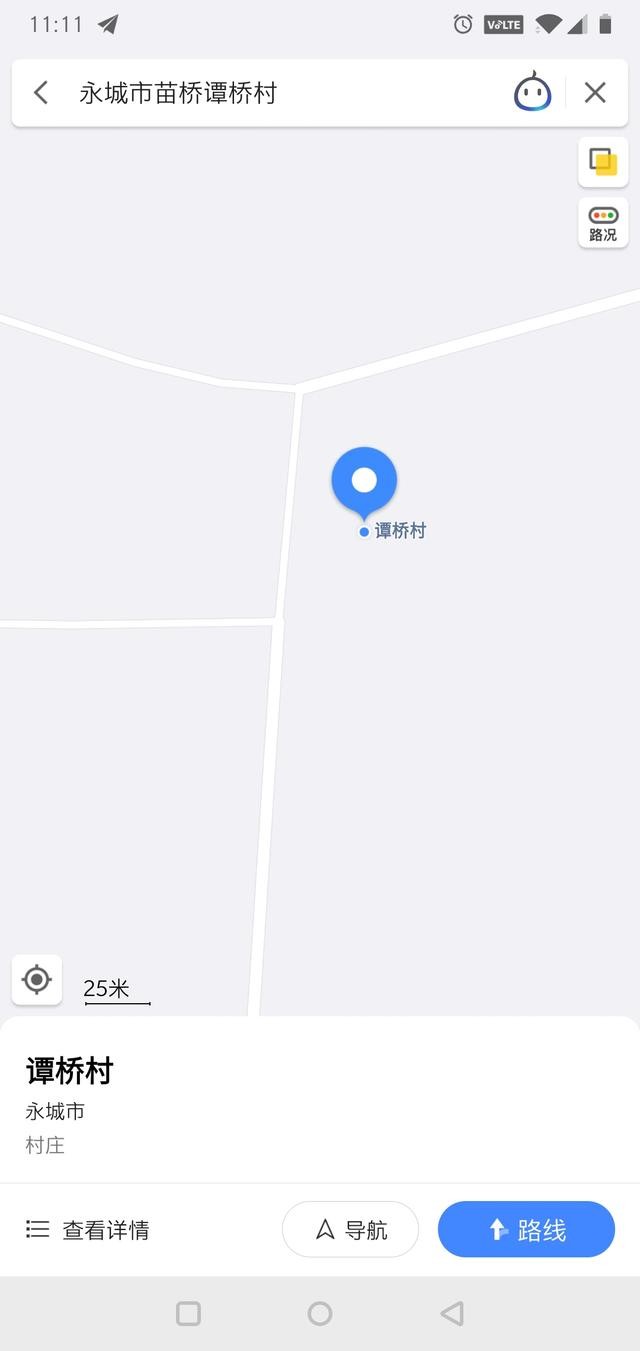This screenshot has width=640, height=1351.
Task: Open the map layers selector
Action: (603, 162)
